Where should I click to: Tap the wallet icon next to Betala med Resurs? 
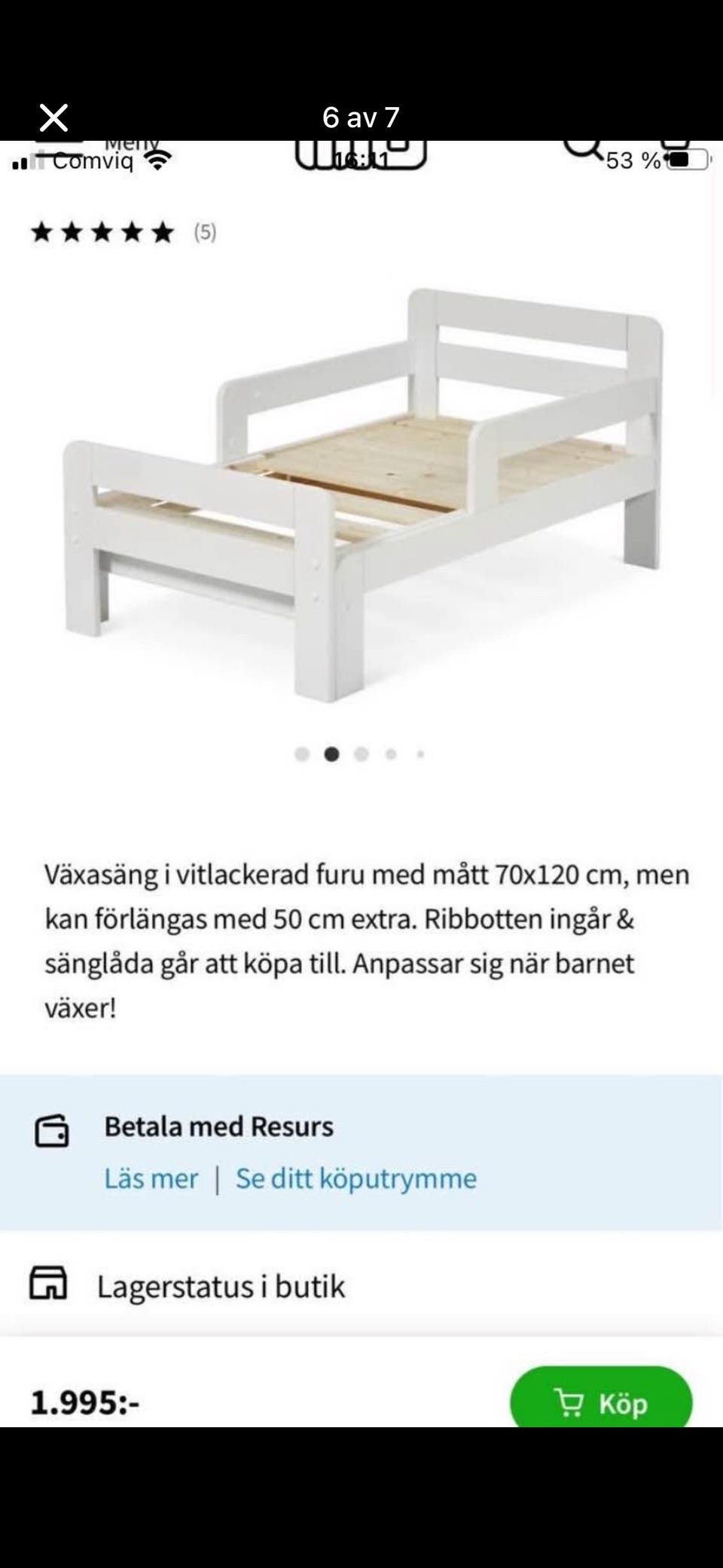pyautogui.click(x=51, y=1128)
